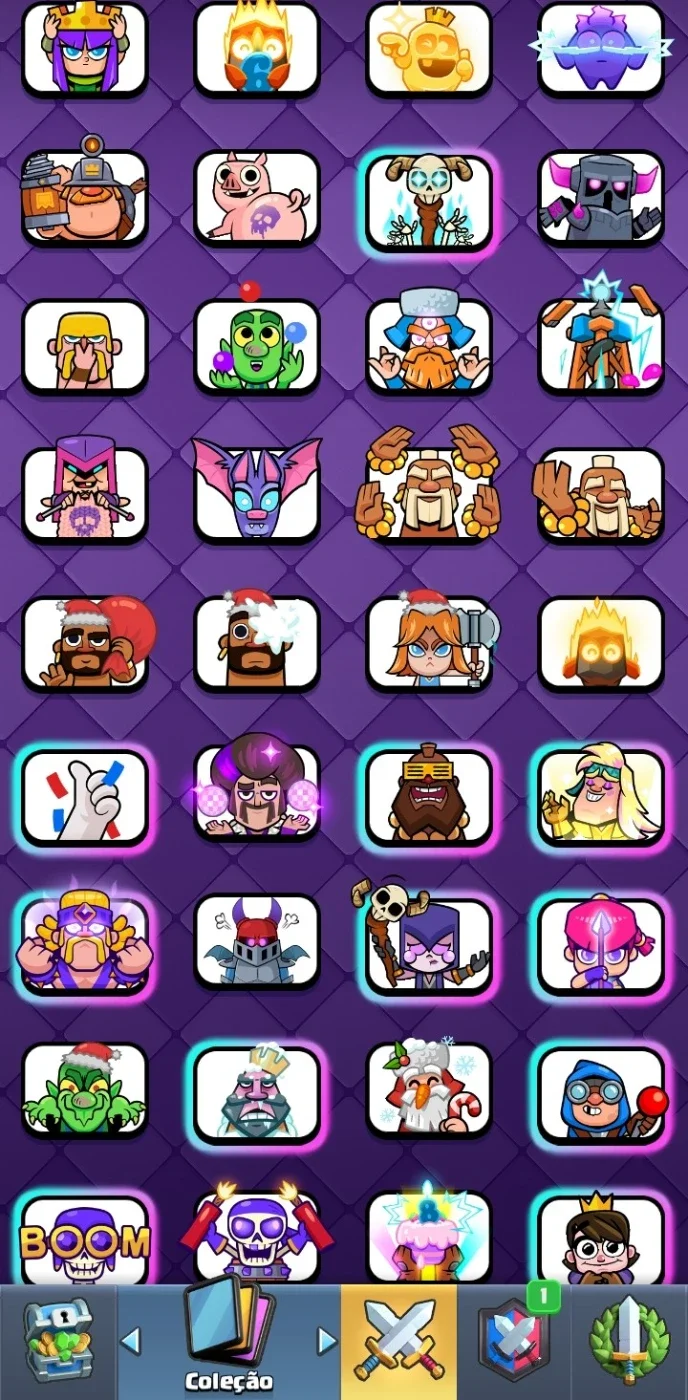Image resolution: width=688 pixels, height=1400 pixels.
Task: Tap the right arrow beside Coleção
Action: click(x=326, y=1340)
